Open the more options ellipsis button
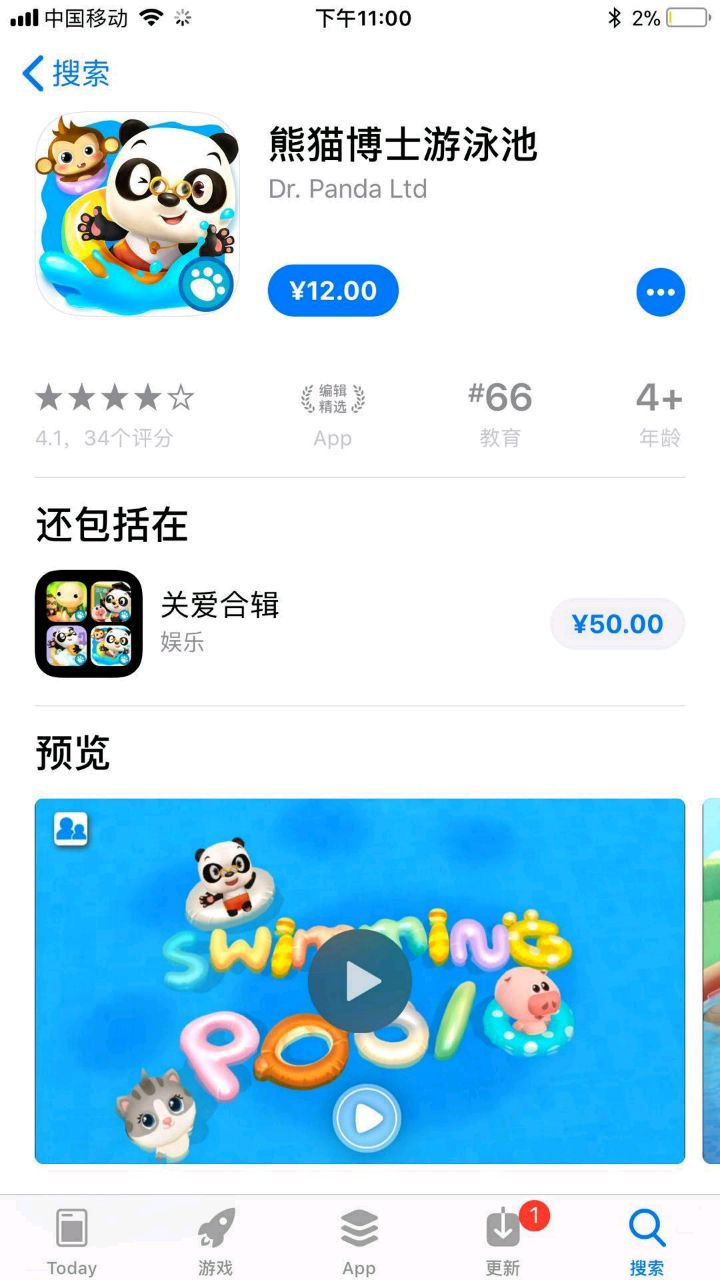The height and width of the screenshot is (1280, 720). [660, 292]
